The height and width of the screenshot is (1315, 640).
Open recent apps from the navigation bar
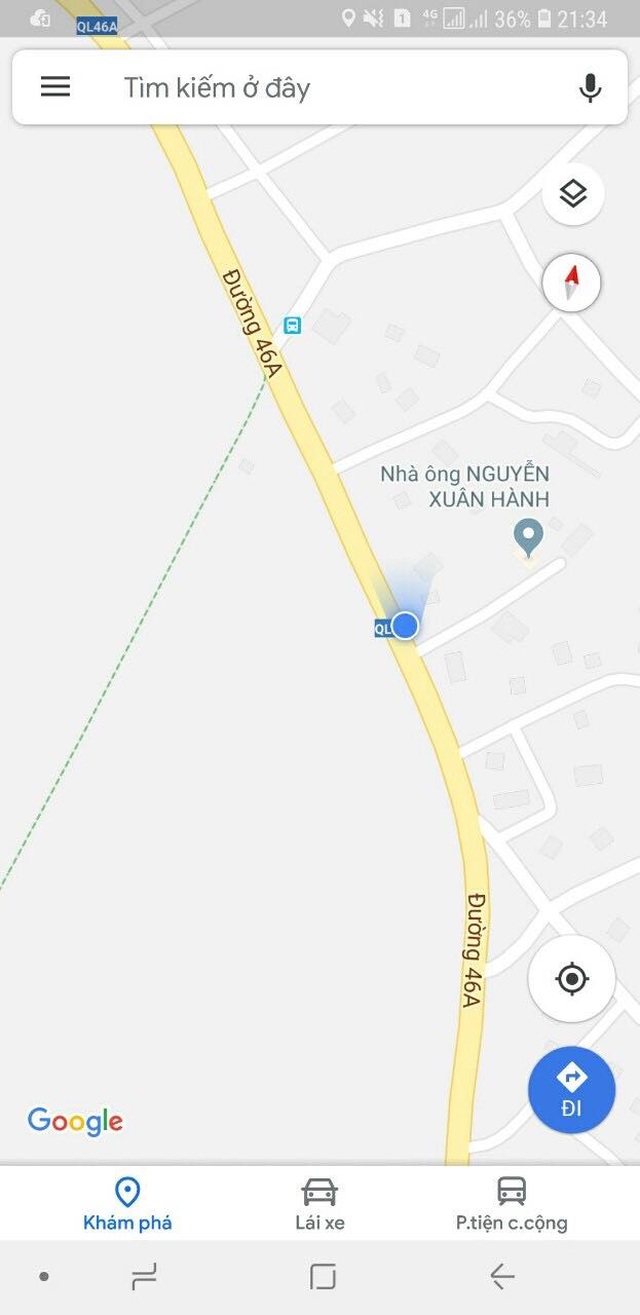tap(145, 1276)
